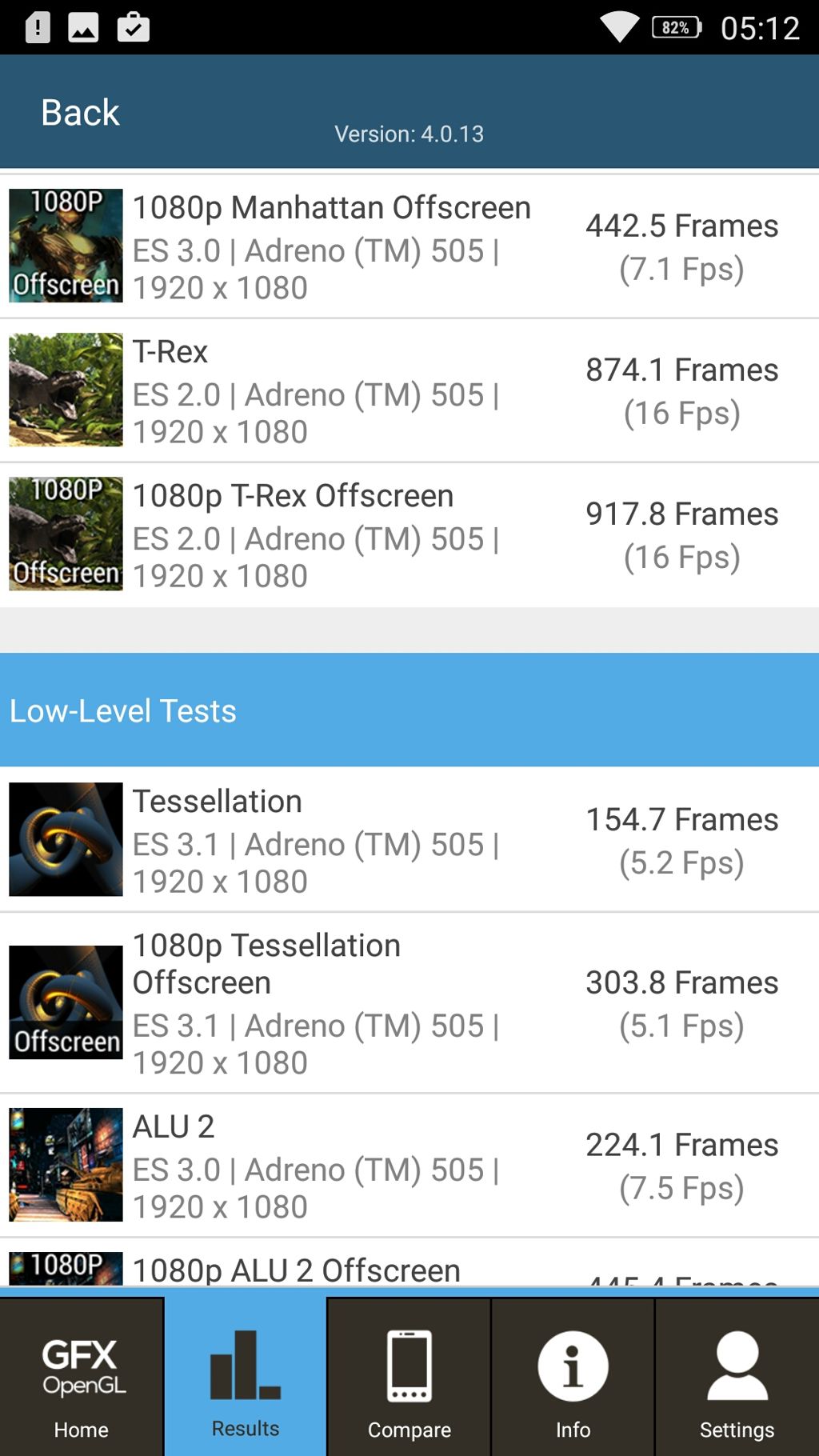
Task: Select the Results tab
Action: [x=246, y=1378]
